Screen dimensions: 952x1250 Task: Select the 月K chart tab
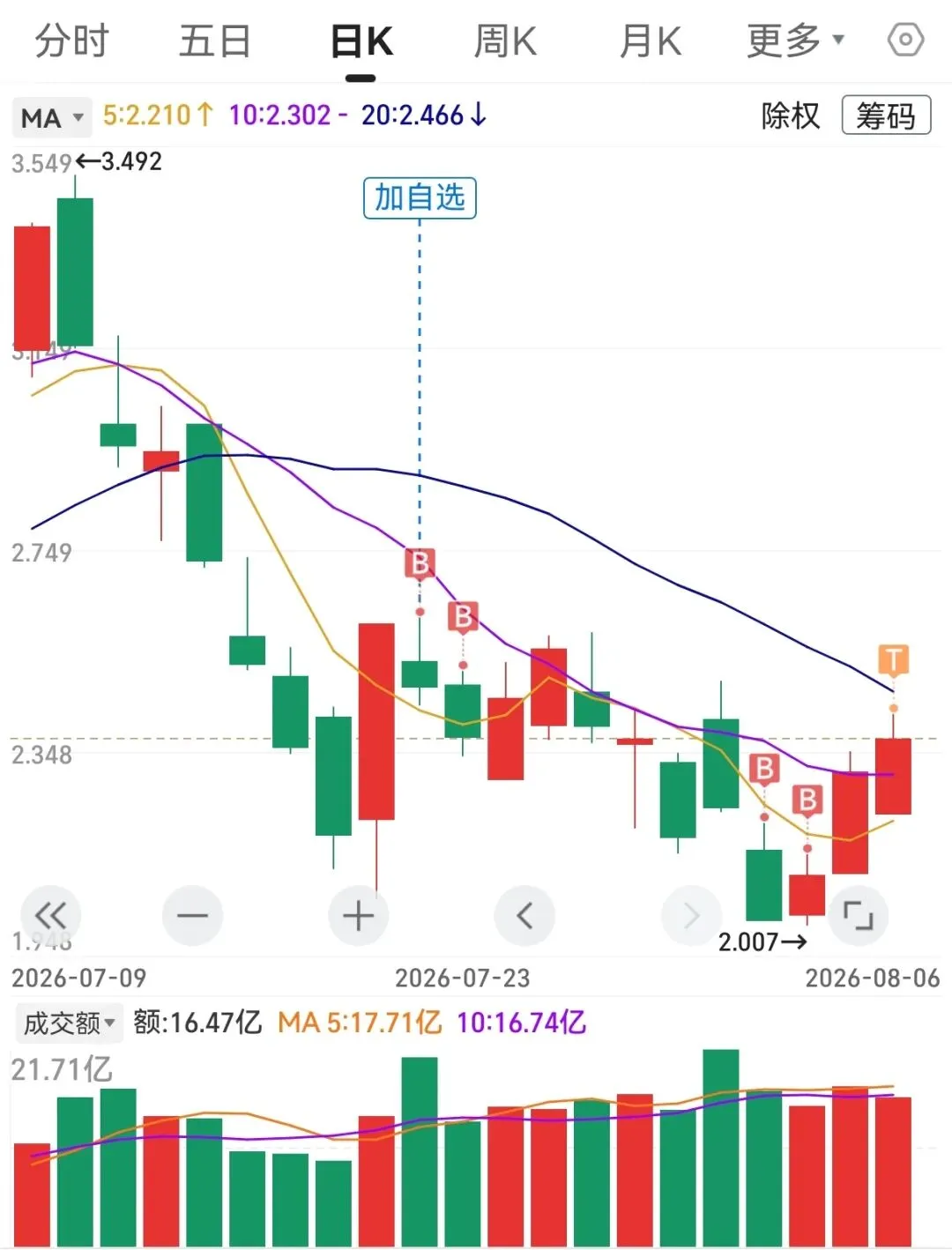coord(651,41)
